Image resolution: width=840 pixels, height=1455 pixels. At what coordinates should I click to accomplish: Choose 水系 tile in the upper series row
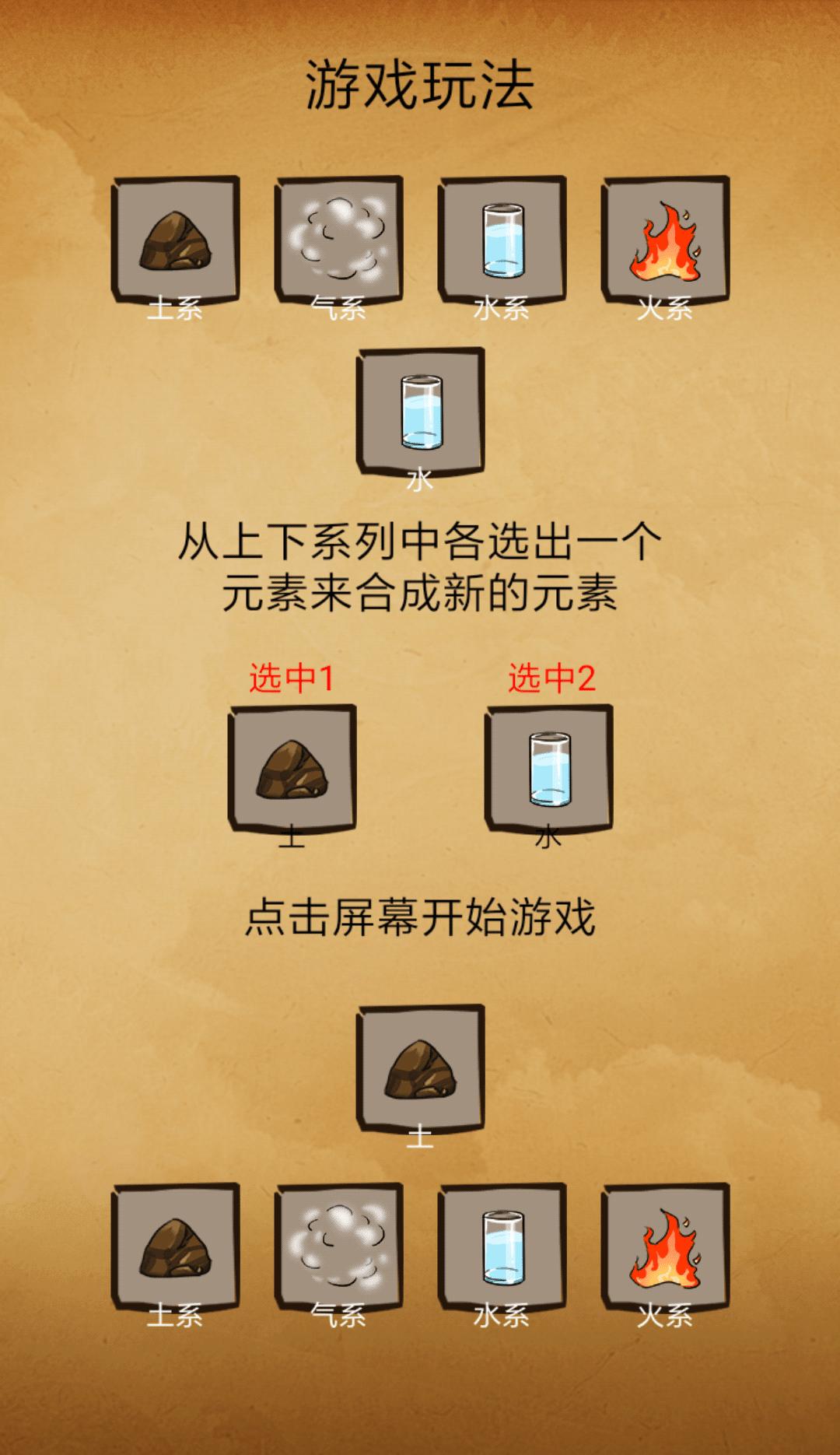(x=502, y=241)
